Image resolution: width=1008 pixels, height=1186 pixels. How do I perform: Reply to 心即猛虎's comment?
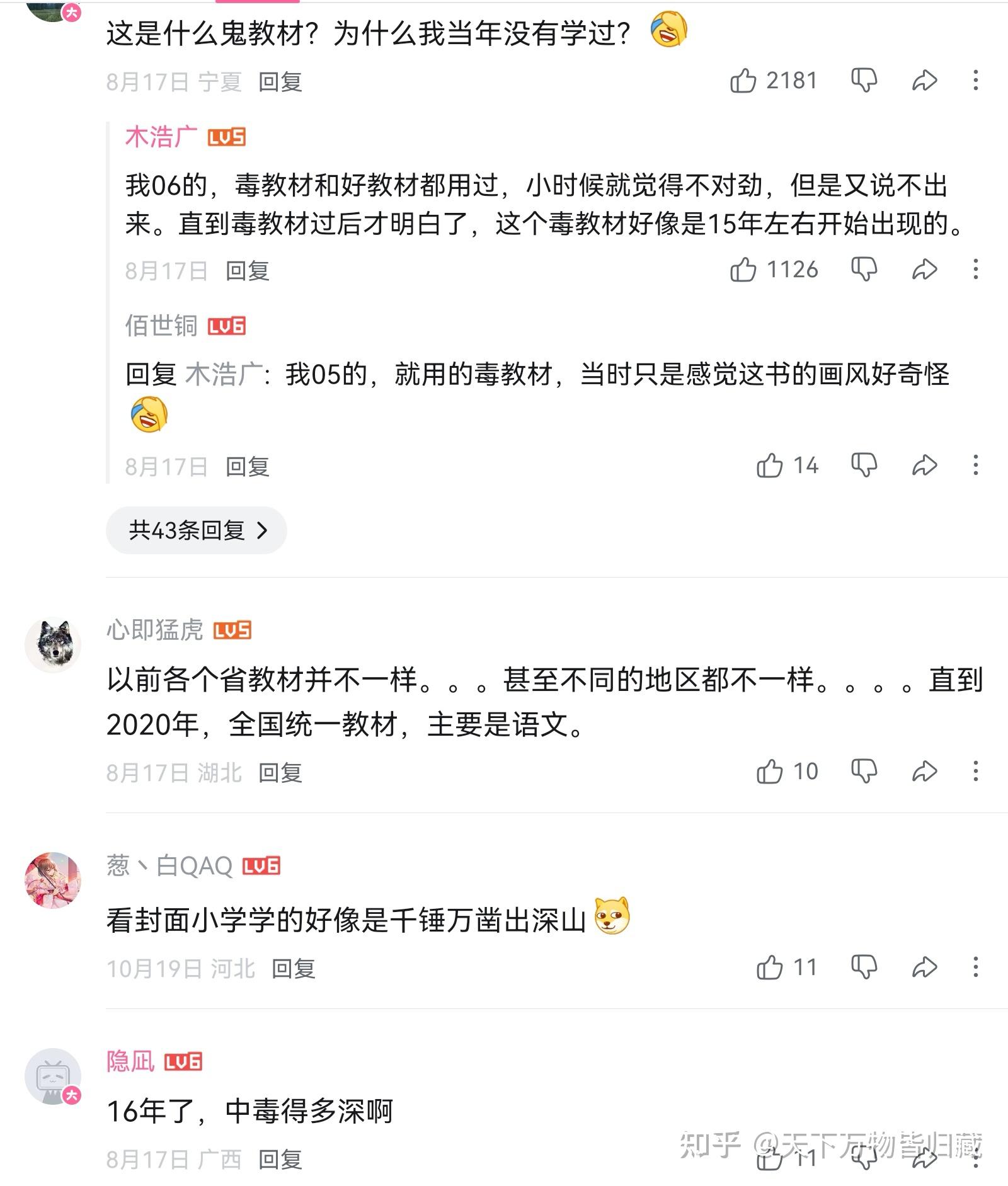[280, 773]
